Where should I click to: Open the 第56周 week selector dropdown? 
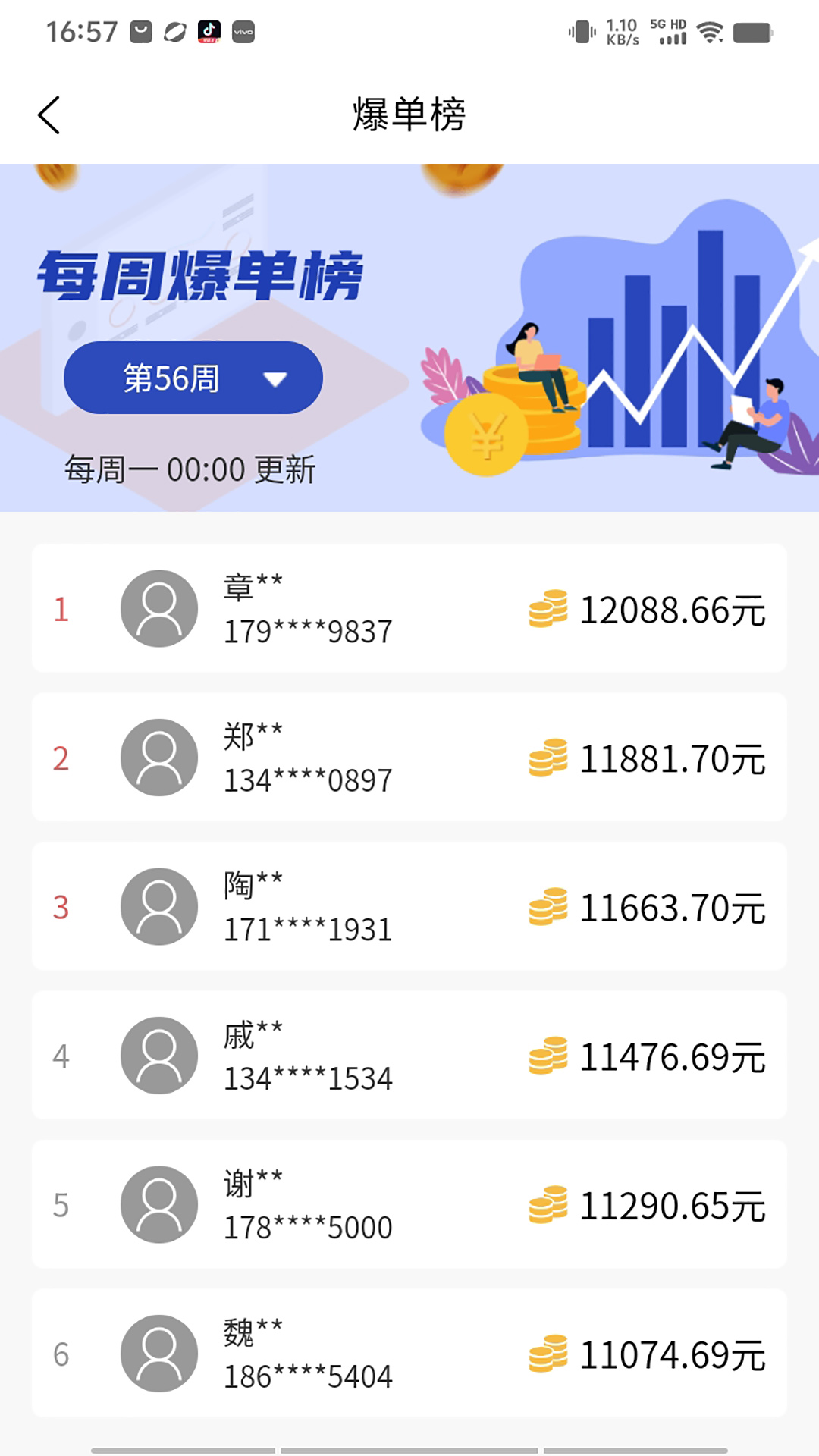(192, 378)
